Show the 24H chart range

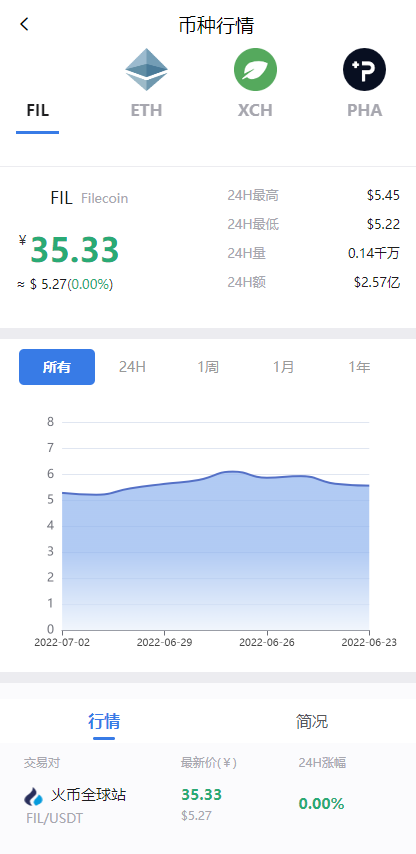(132, 367)
